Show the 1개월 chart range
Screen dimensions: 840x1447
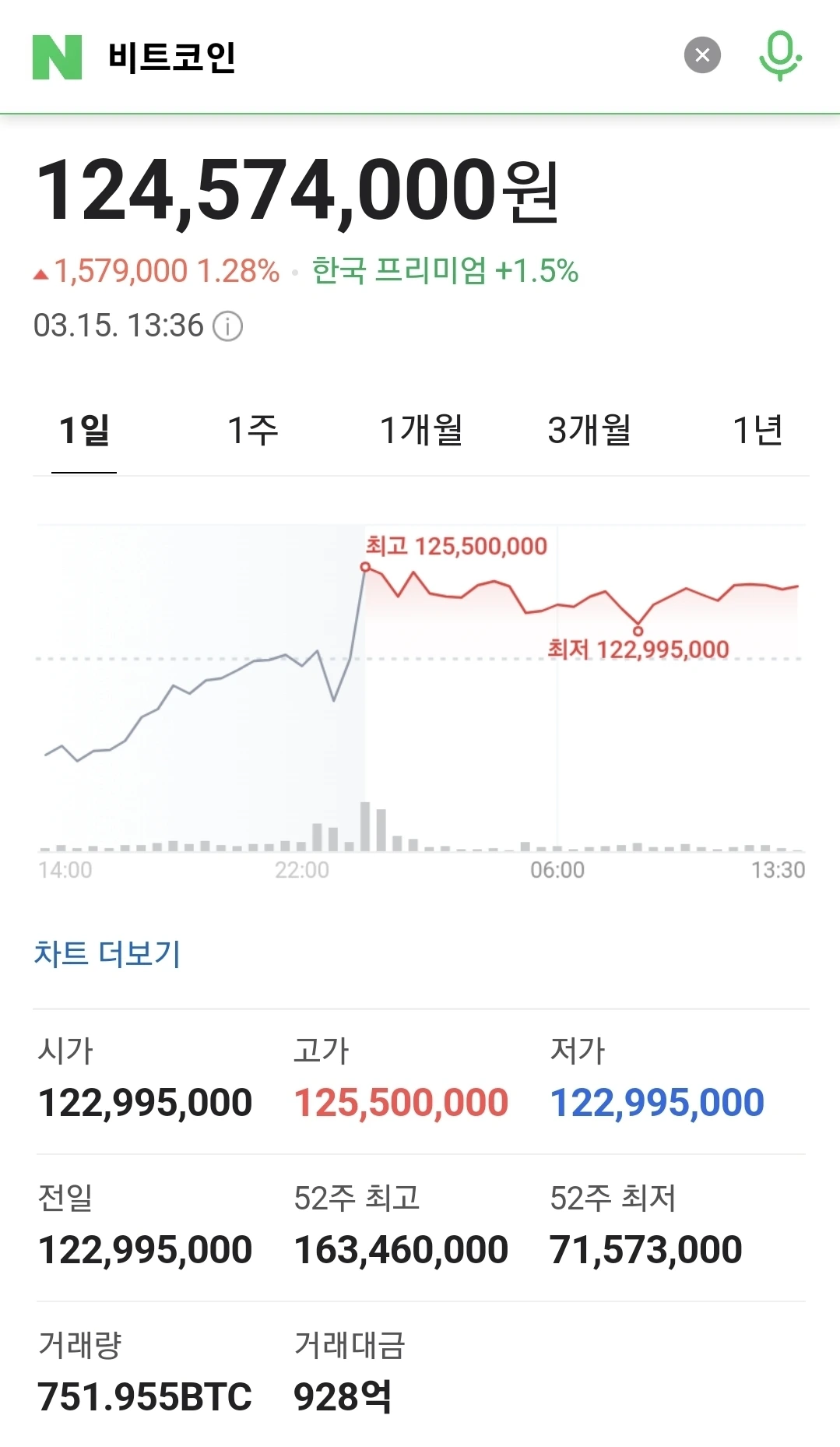[x=421, y=431]
